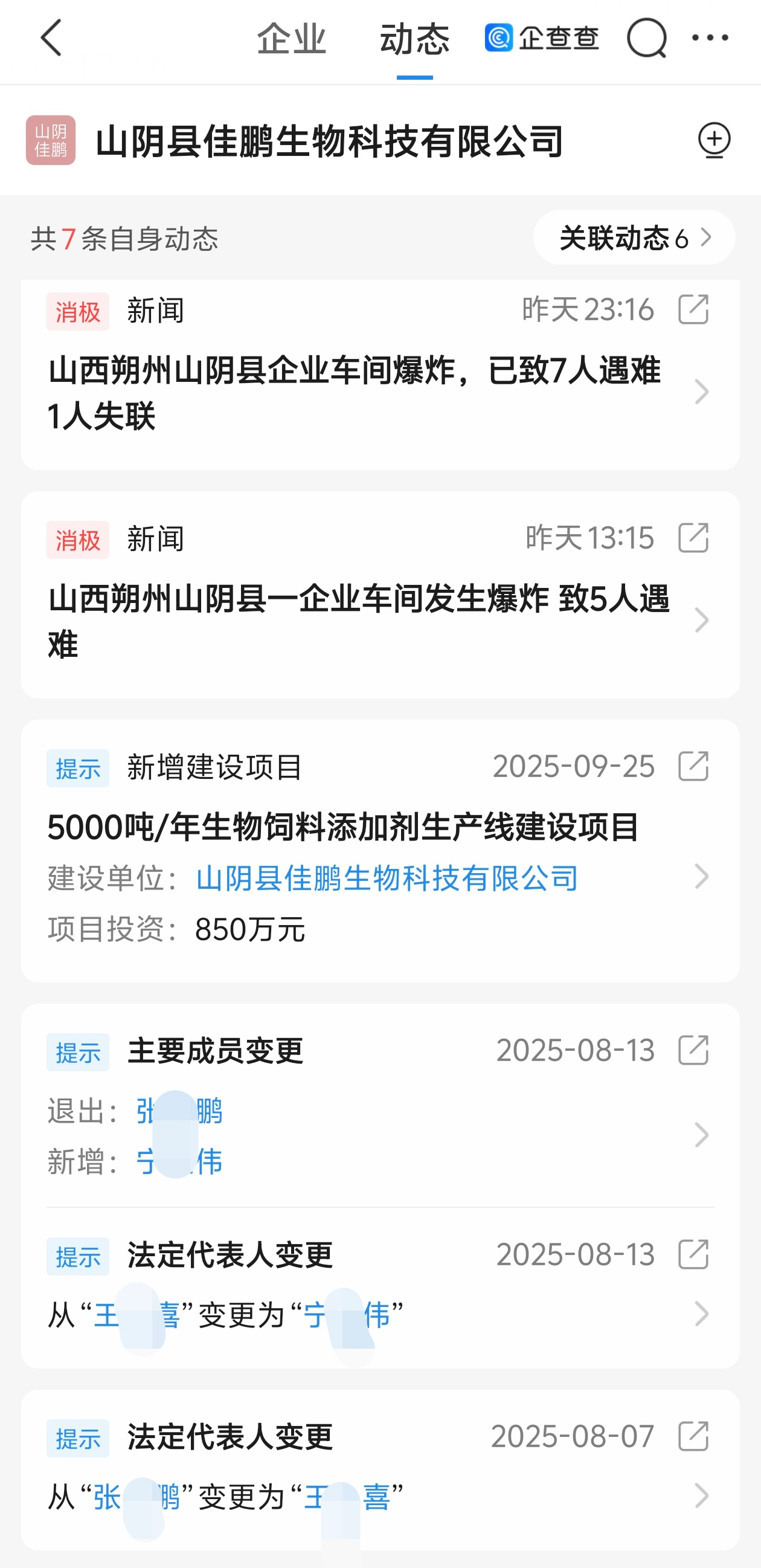This screenshot has height=1568, width=761.
Task: Go back using the top-left arrow
Action: pos(52,37)
